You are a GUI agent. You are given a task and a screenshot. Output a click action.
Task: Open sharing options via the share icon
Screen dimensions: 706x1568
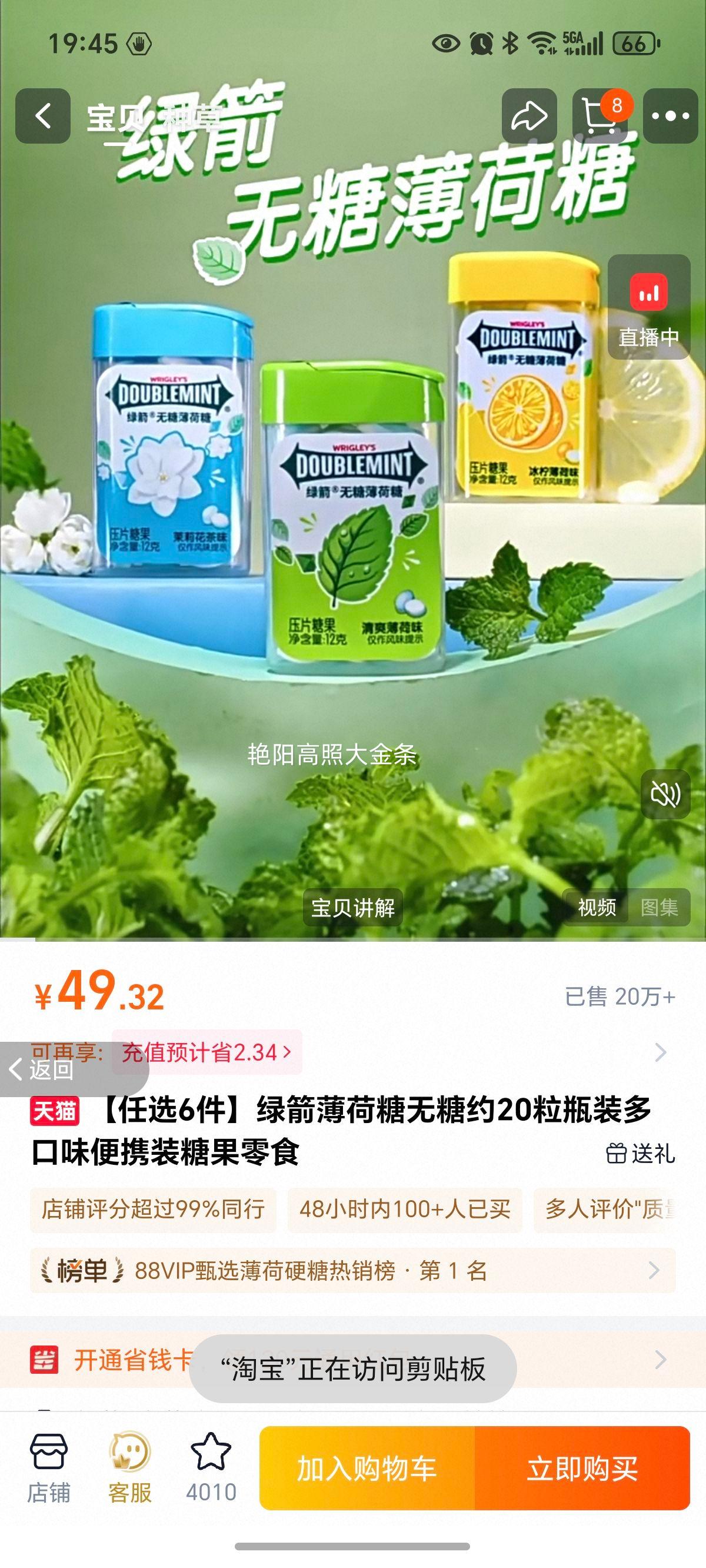tap(531, 115)
